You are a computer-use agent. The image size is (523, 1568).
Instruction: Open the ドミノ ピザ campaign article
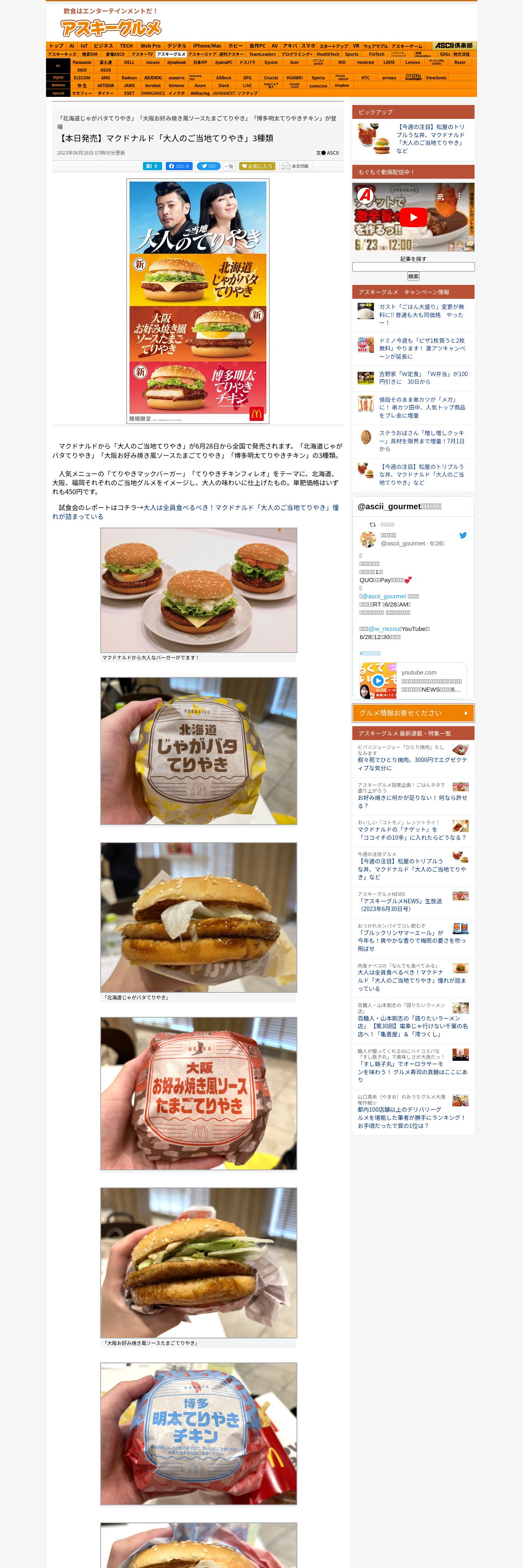click(421, 348)
